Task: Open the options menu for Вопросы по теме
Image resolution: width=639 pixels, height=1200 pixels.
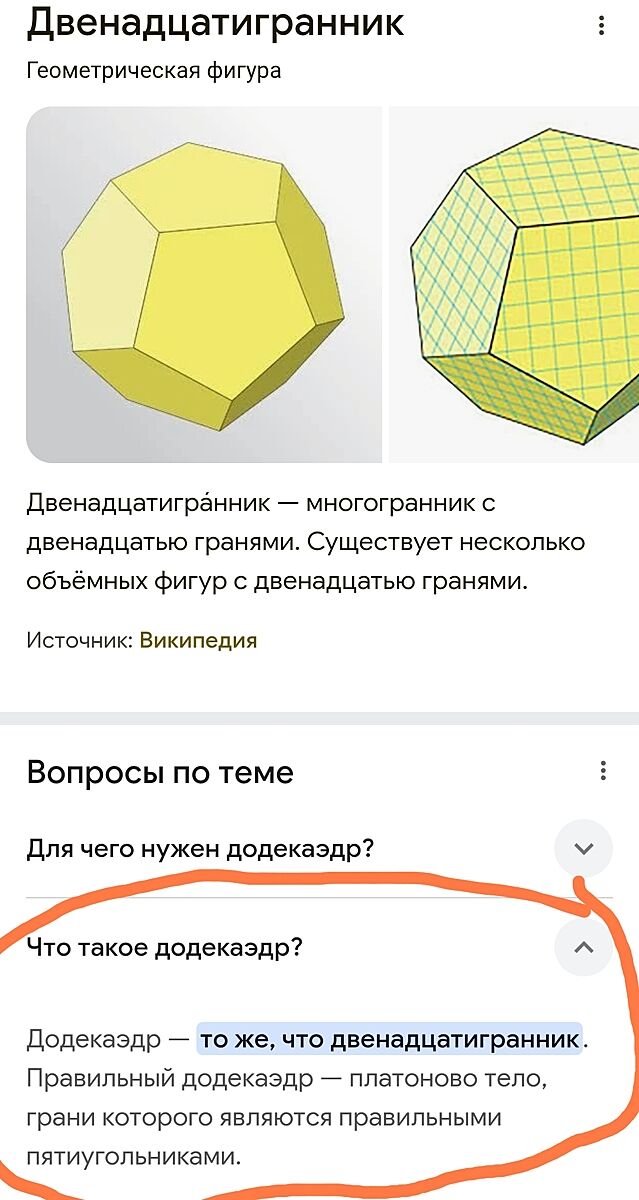Action: [x=603, y=771]
